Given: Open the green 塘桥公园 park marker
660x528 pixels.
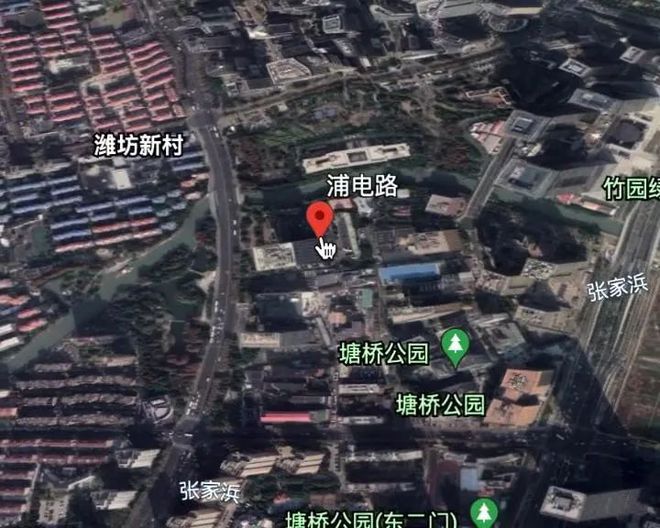Looking at the screenshot, I should [456, 347].
